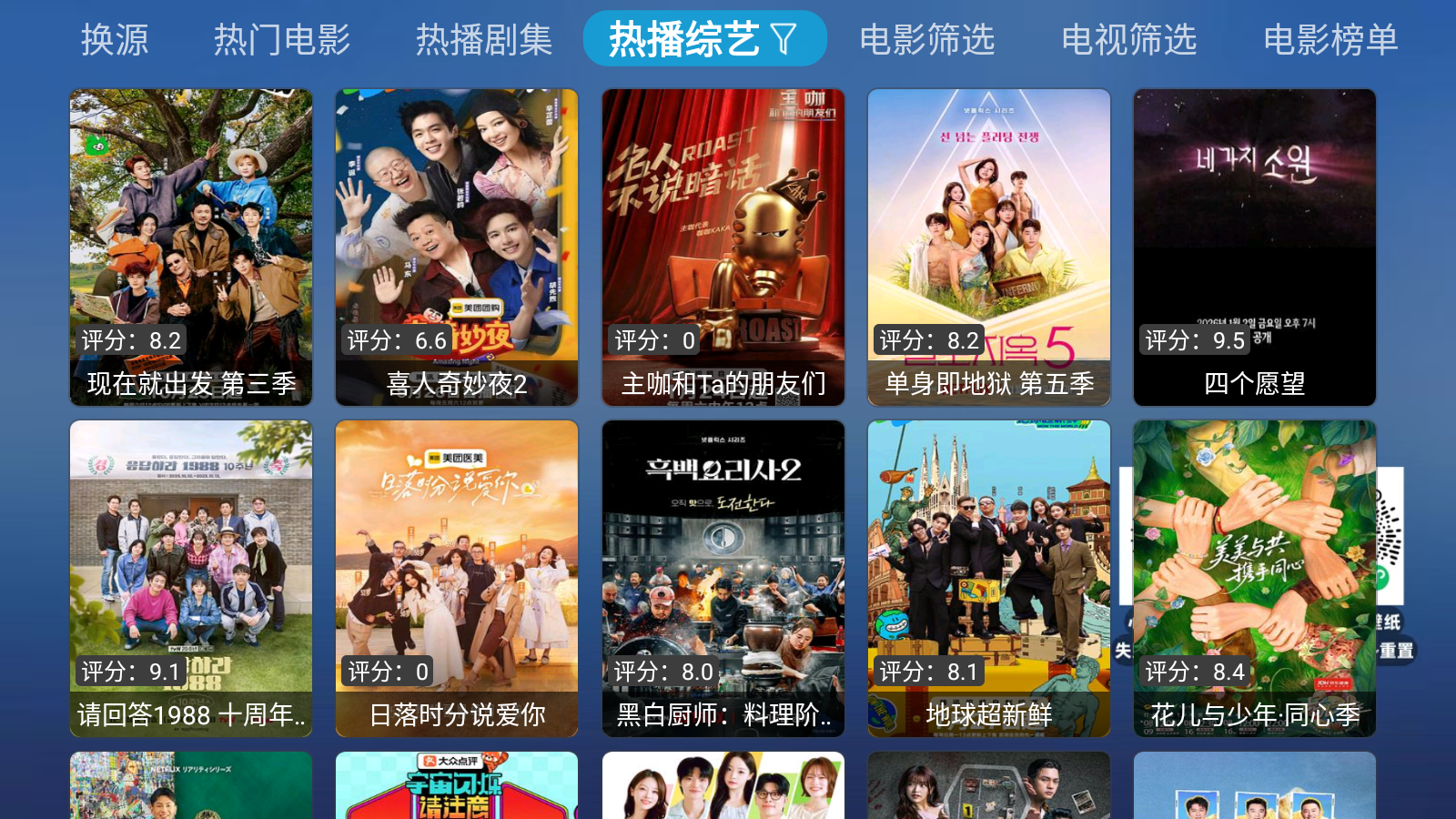
Task: Open the show 现在就出发 第三季
Action: click(191, 247)
